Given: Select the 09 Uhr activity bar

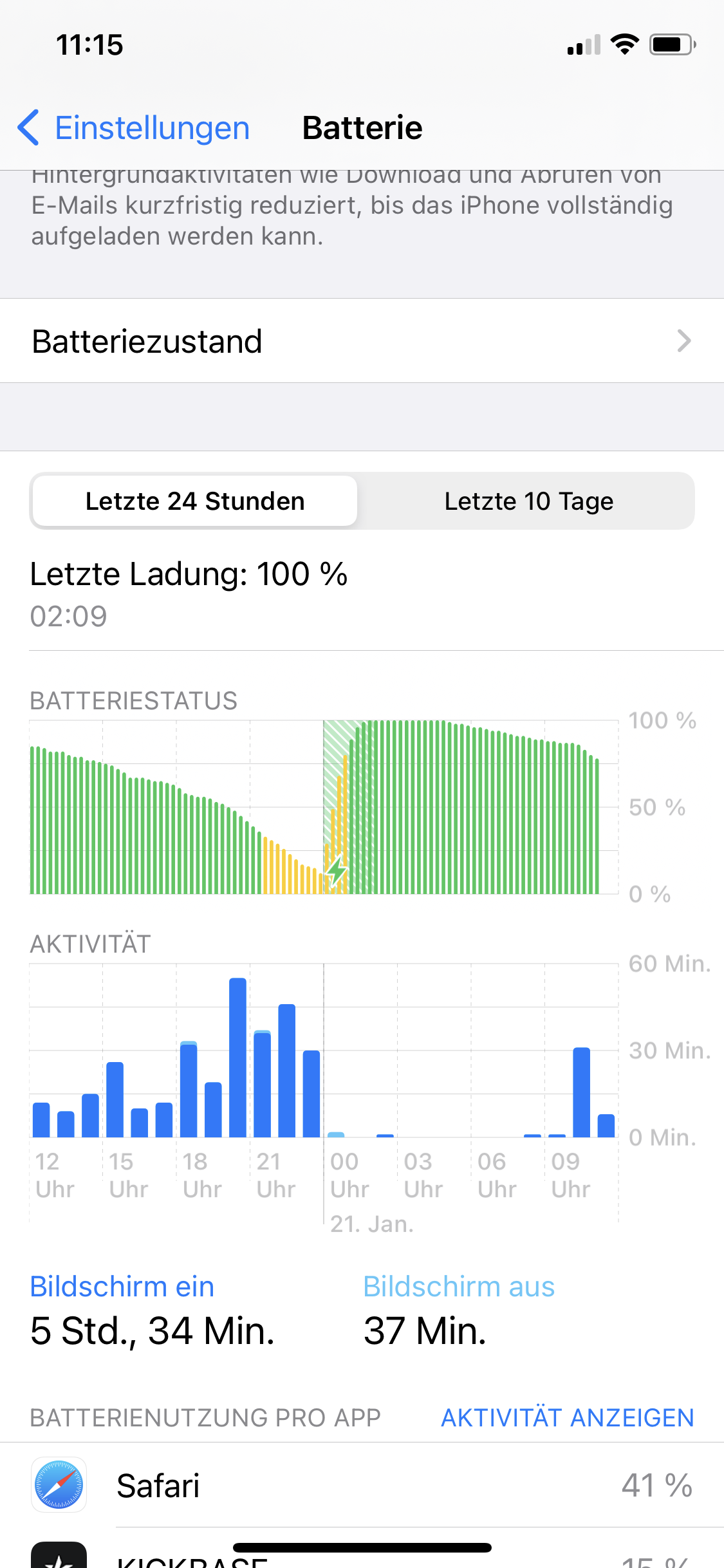Looking at the screenshot, I should pos(581,1092).
